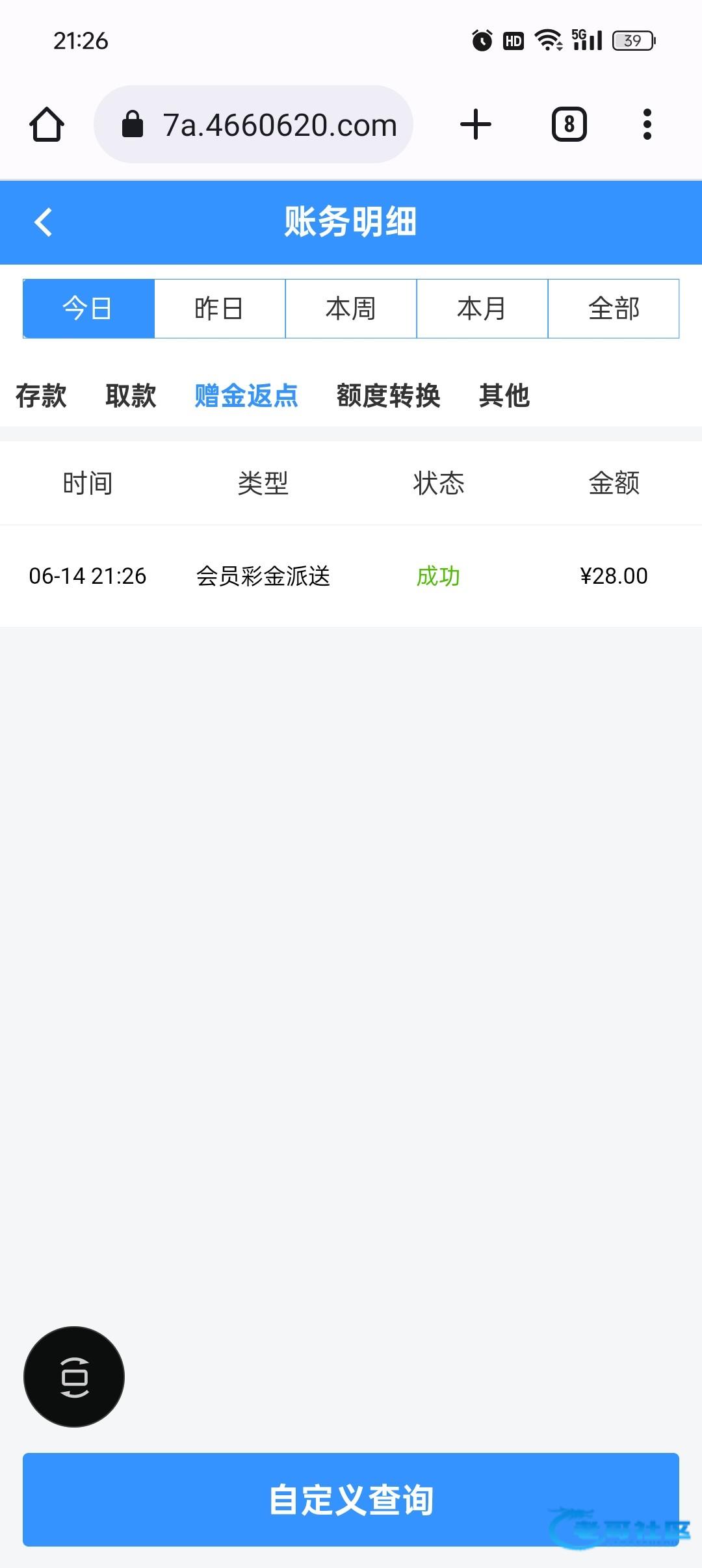Viewport: 702px width, 1568px height.
Task: Open a new browser tab
Action: [476, 124]
